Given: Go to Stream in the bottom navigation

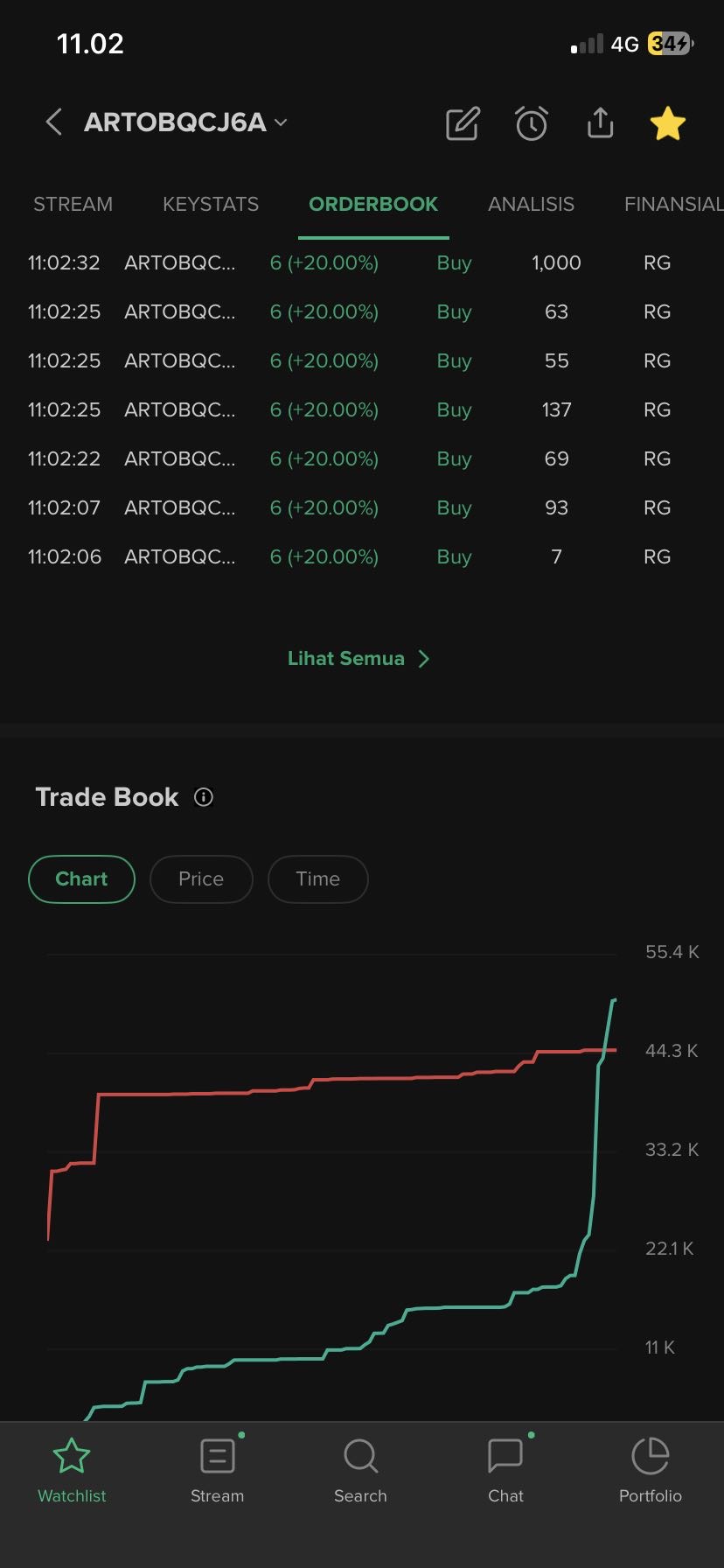Looking at the screenshot, I should 217,1470.
